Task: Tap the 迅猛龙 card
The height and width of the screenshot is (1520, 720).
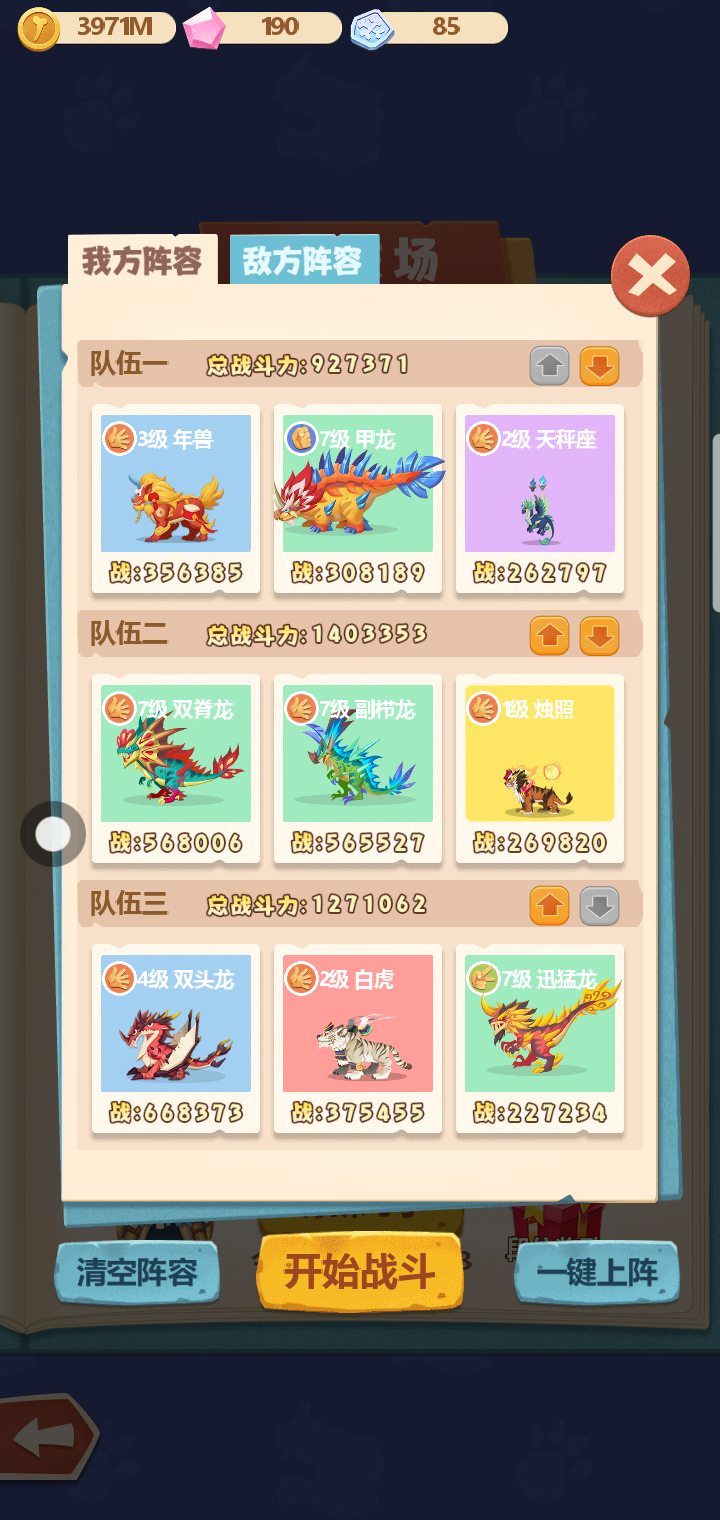Action: coord(540,1037)
